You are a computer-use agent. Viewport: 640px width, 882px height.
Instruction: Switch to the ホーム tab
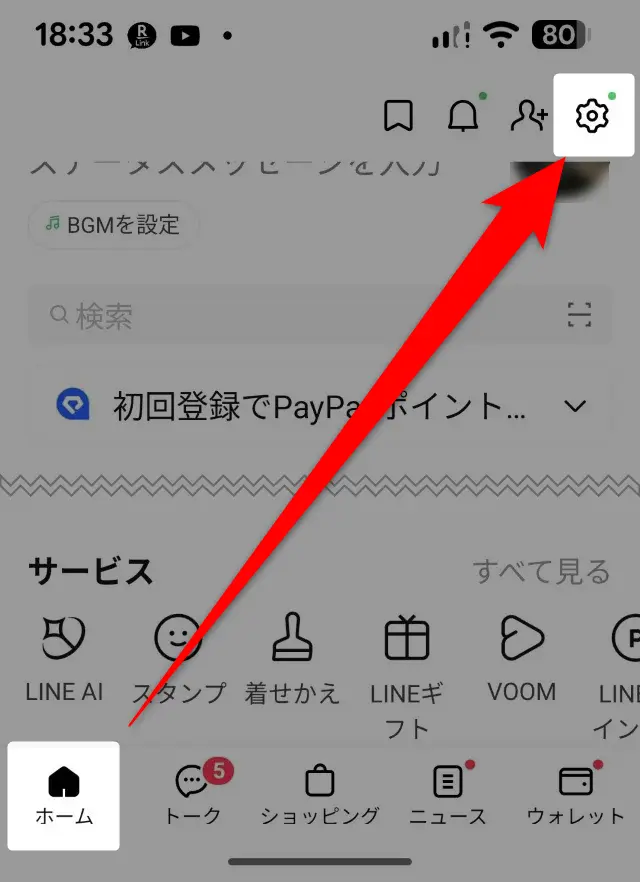64,796
